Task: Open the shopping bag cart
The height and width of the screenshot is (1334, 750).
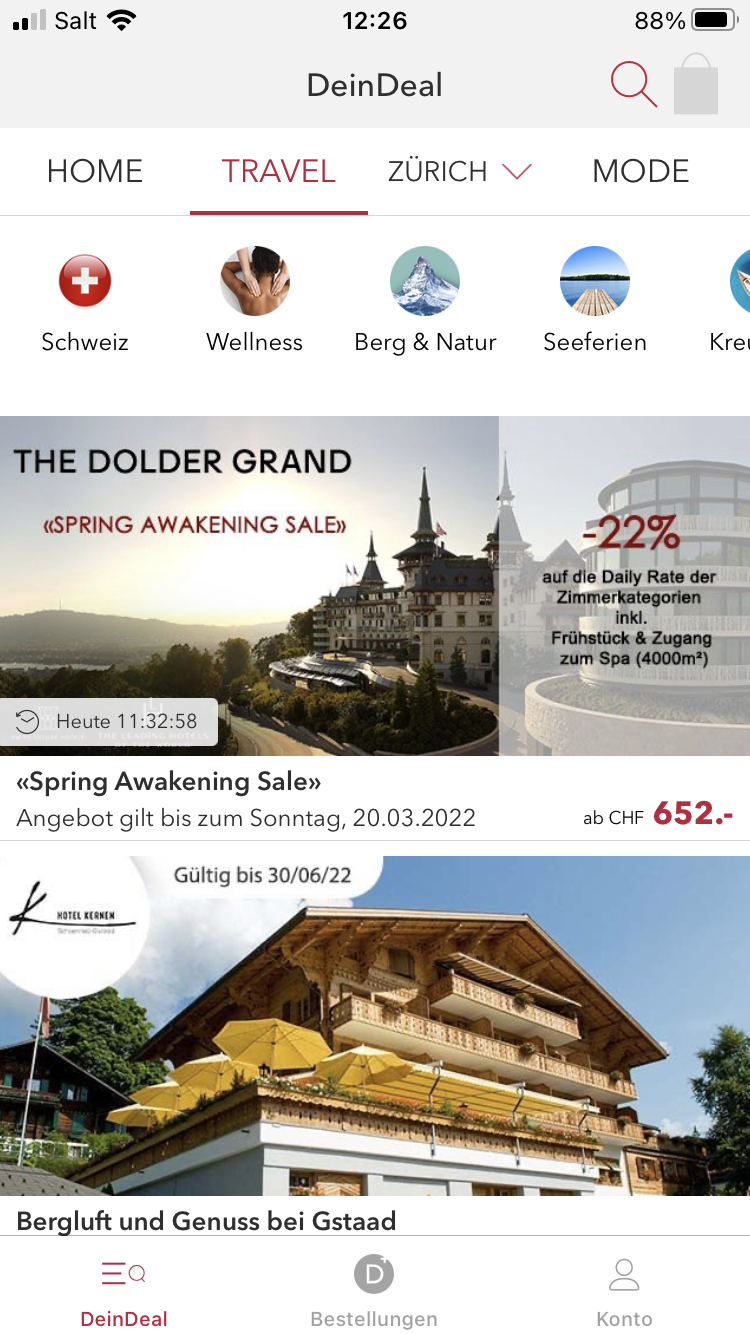Action: (x=696, y=86)
